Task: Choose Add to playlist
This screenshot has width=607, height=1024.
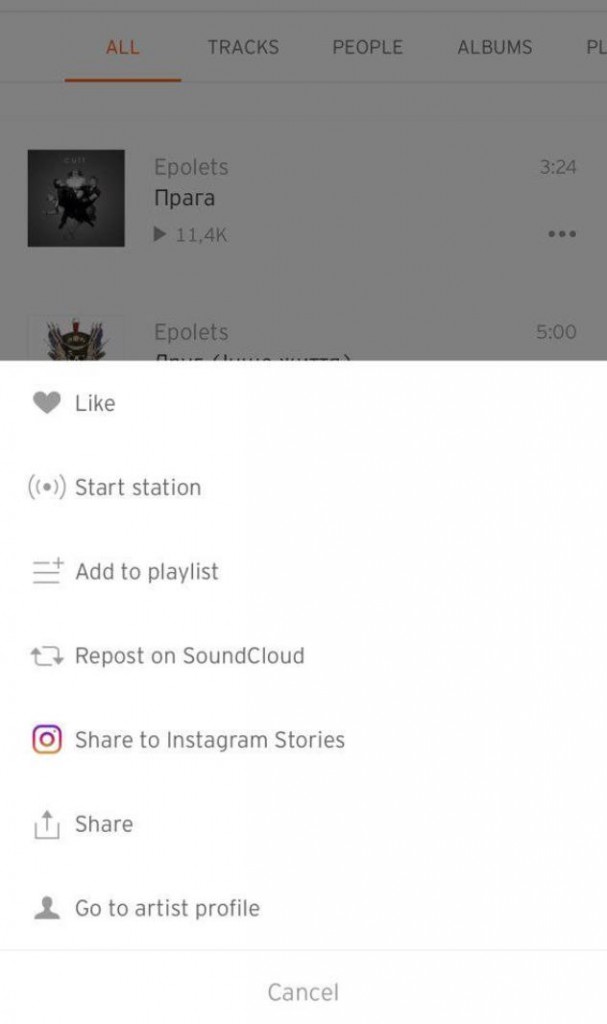Action: pos(303,571)
